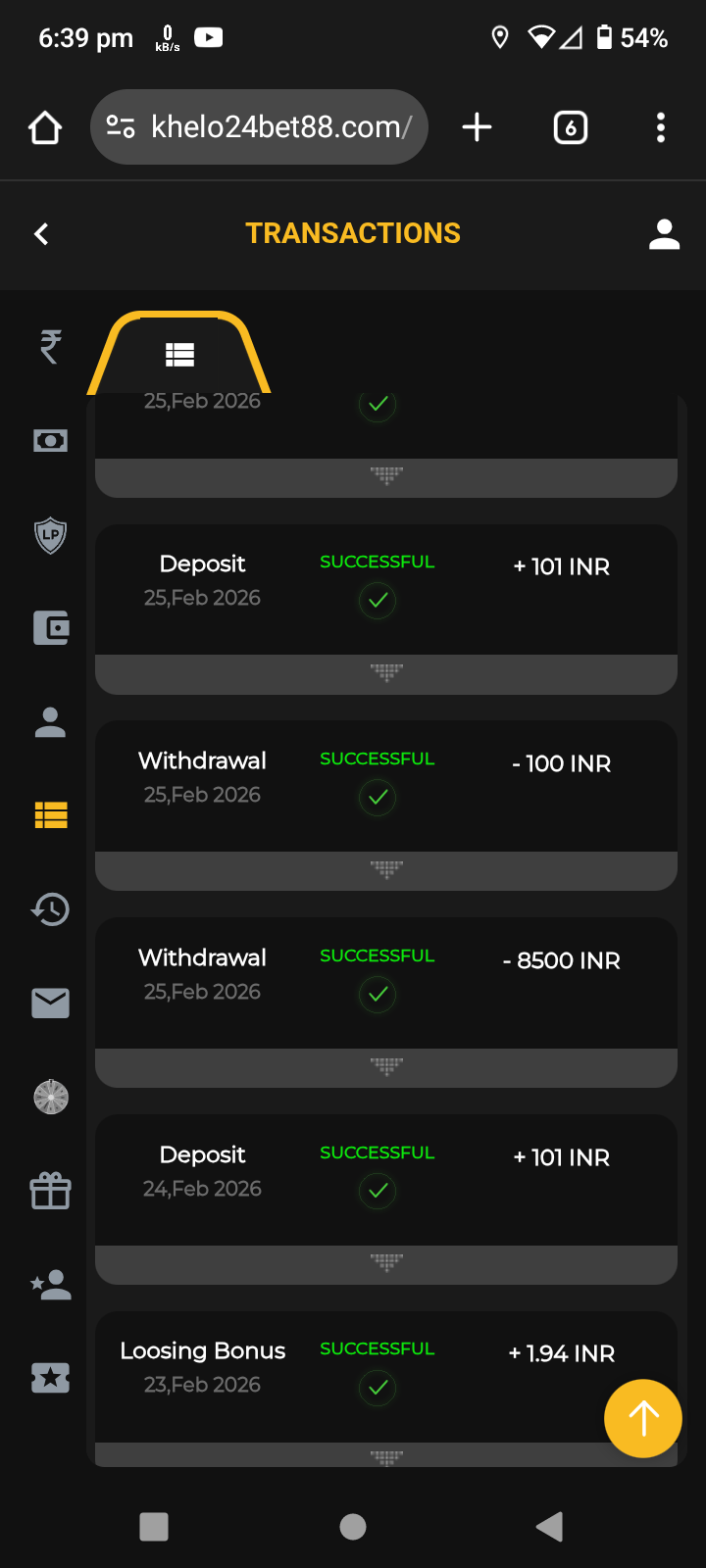Open the mail envelope in the sidebar
Screen dimensions: 706x1568
pyautogui.click(x=50, y=1003)
